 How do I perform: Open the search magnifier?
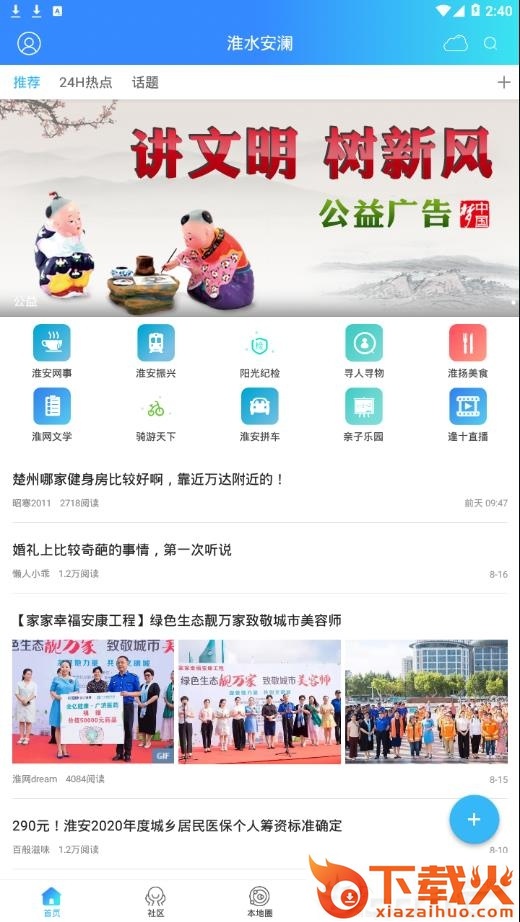(490, 44)
